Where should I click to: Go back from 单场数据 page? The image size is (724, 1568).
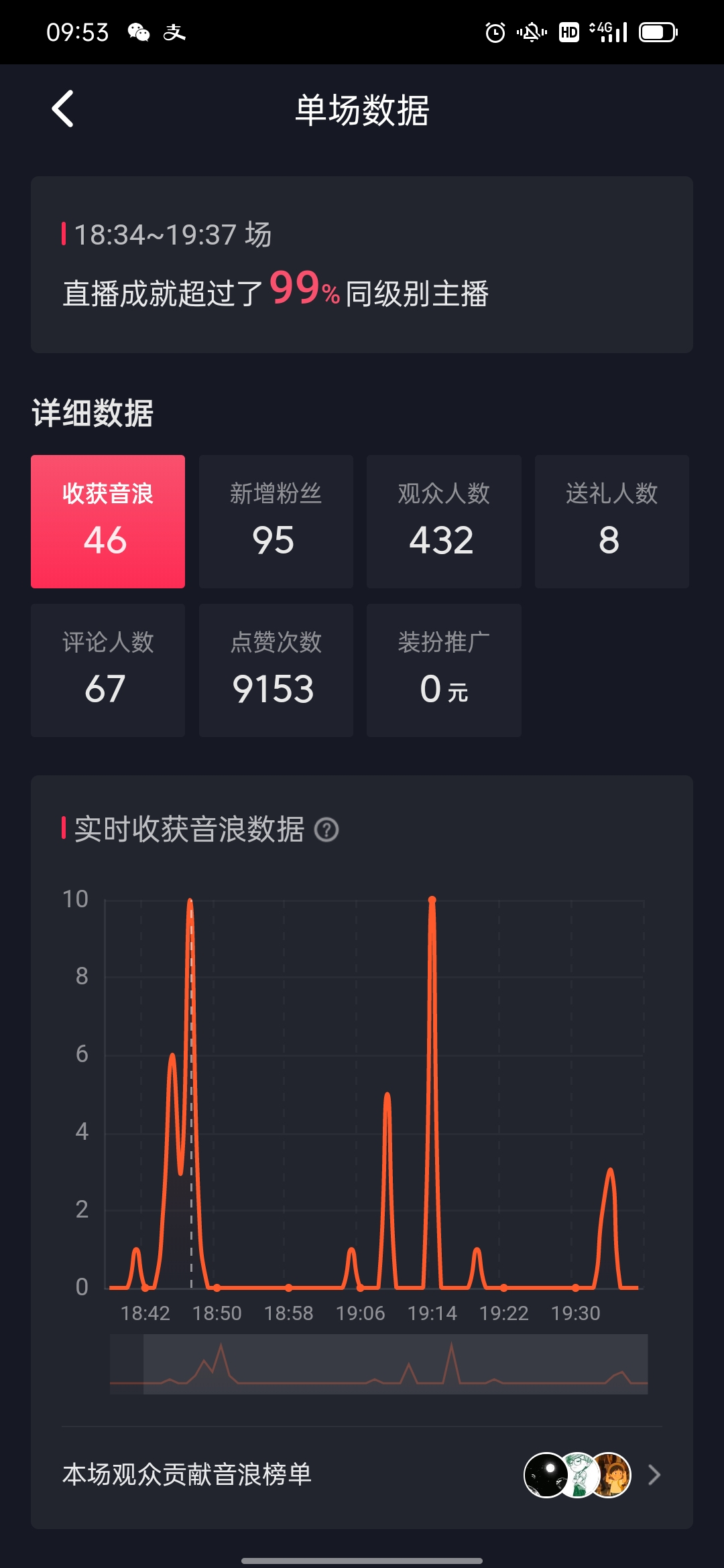pyautogui.click(x=63, y=109)
